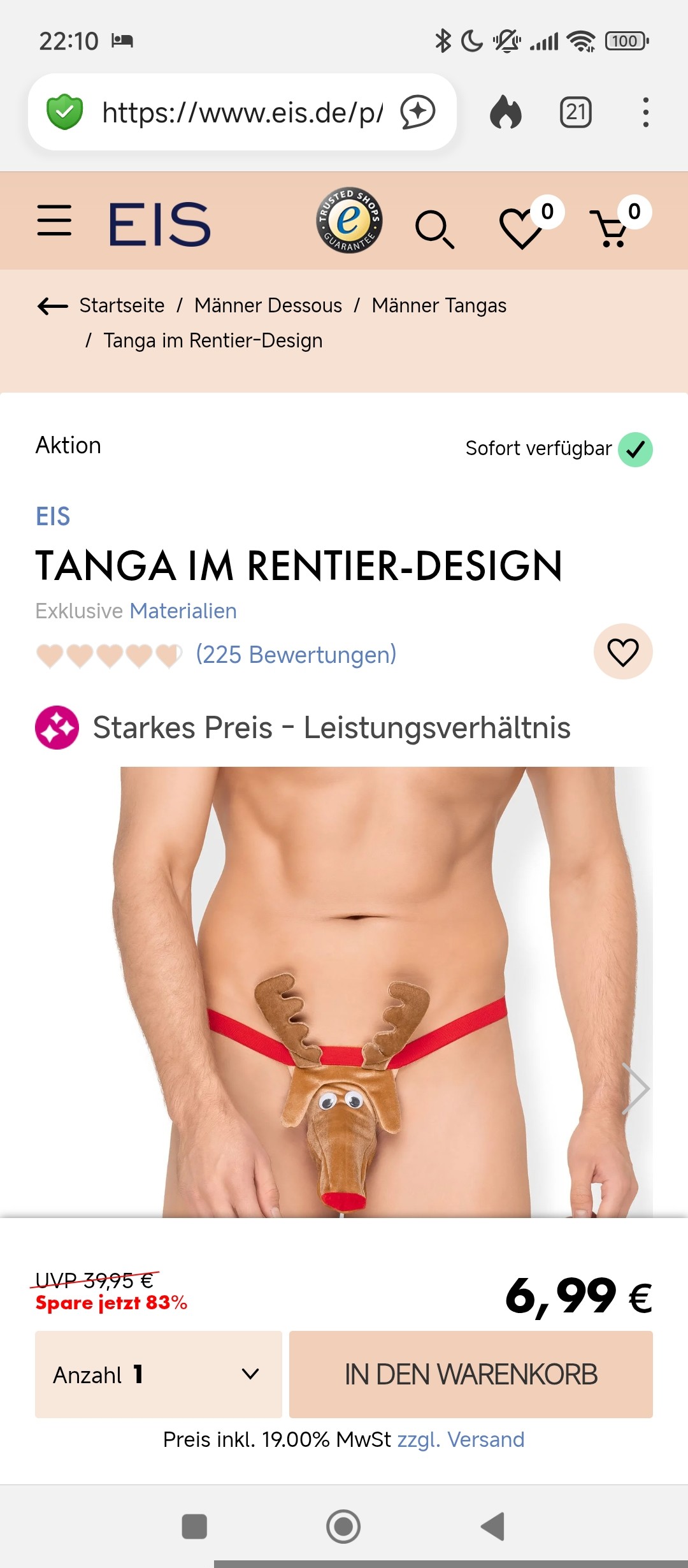This screenshot has height=1568, width=688.
Task: Open the browser overflow menu
Action: 645,113
